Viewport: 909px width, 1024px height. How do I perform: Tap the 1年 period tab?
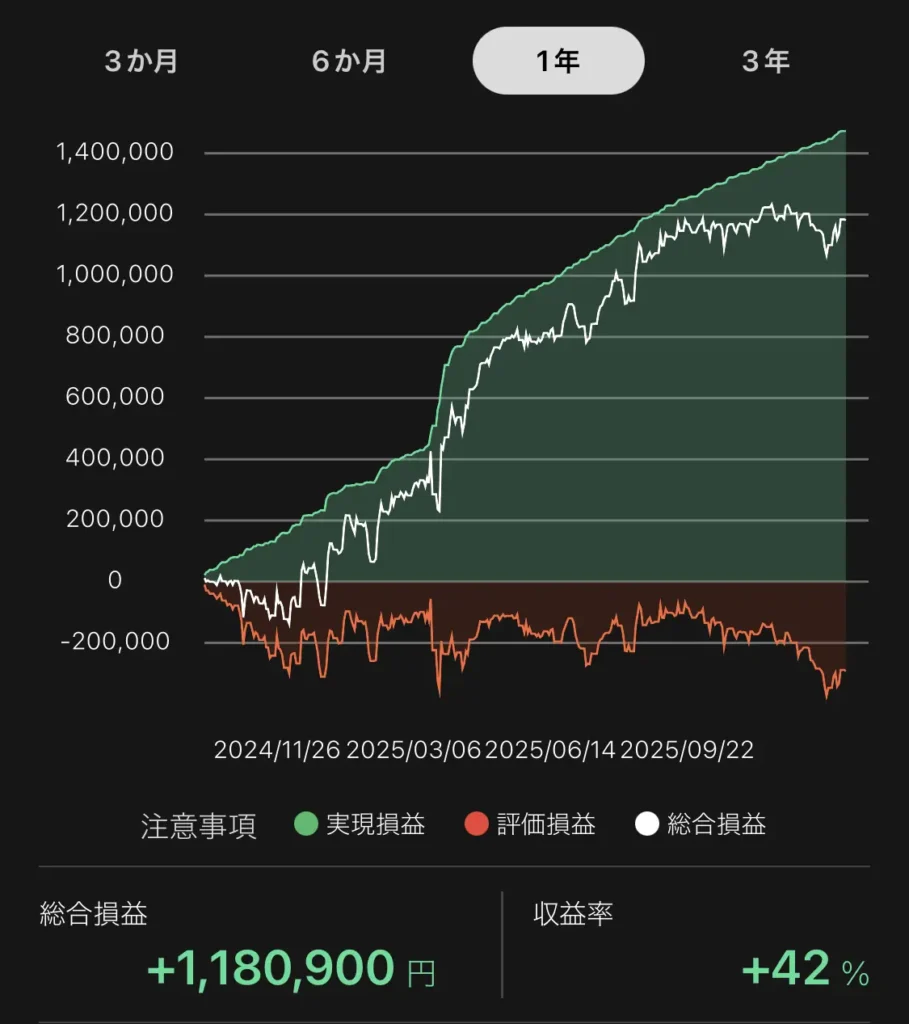pos(558,61)
